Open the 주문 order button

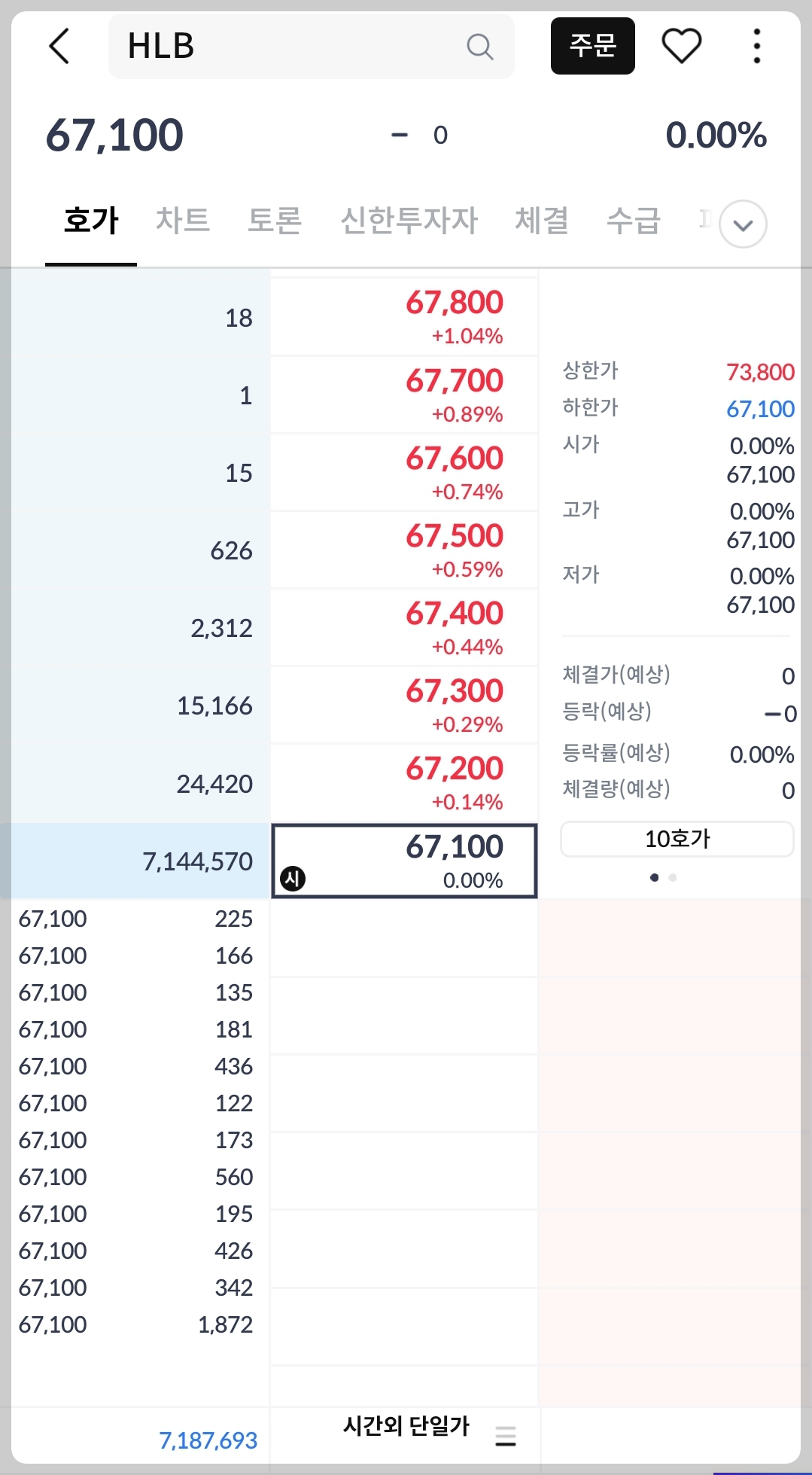(593, 46)
